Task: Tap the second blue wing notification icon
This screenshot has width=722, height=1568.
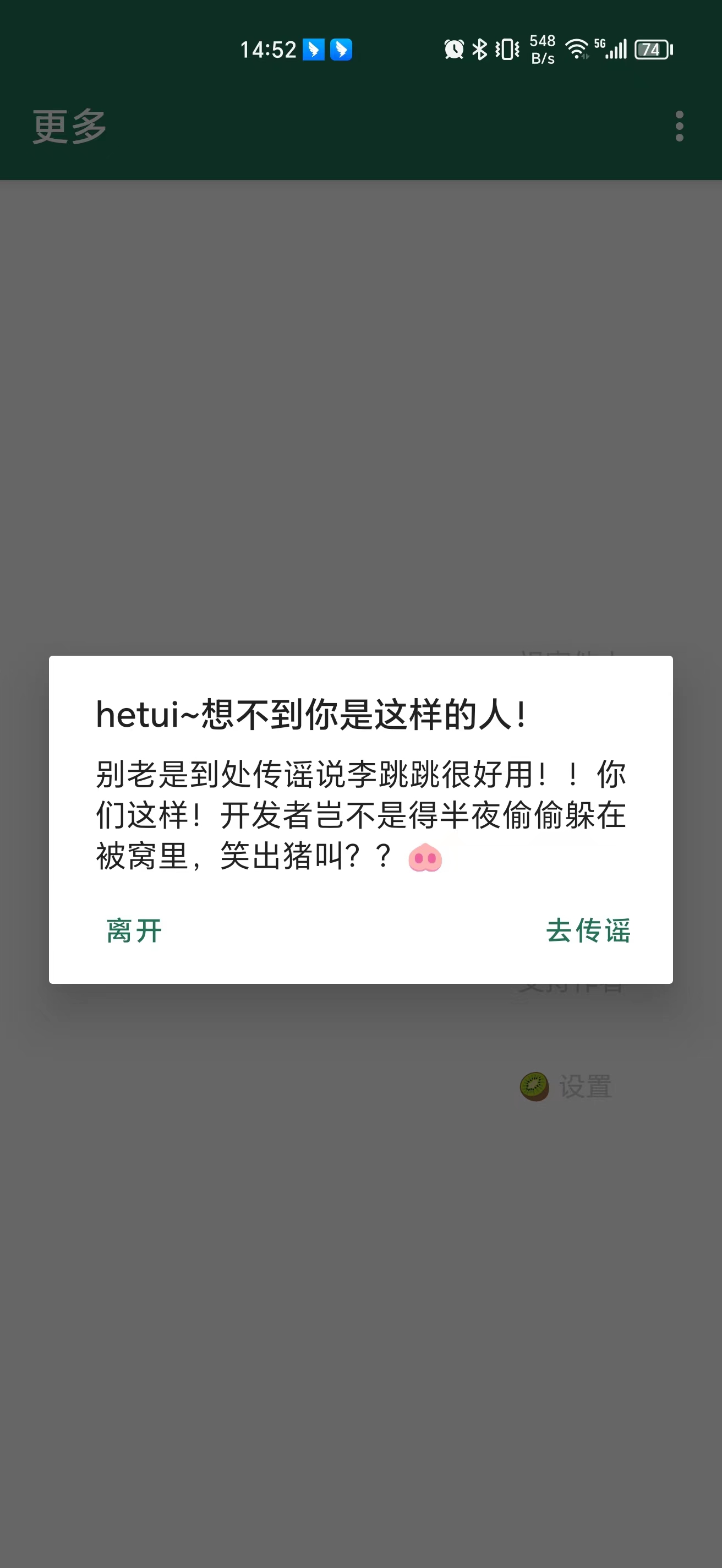Action: coord(341,48)
